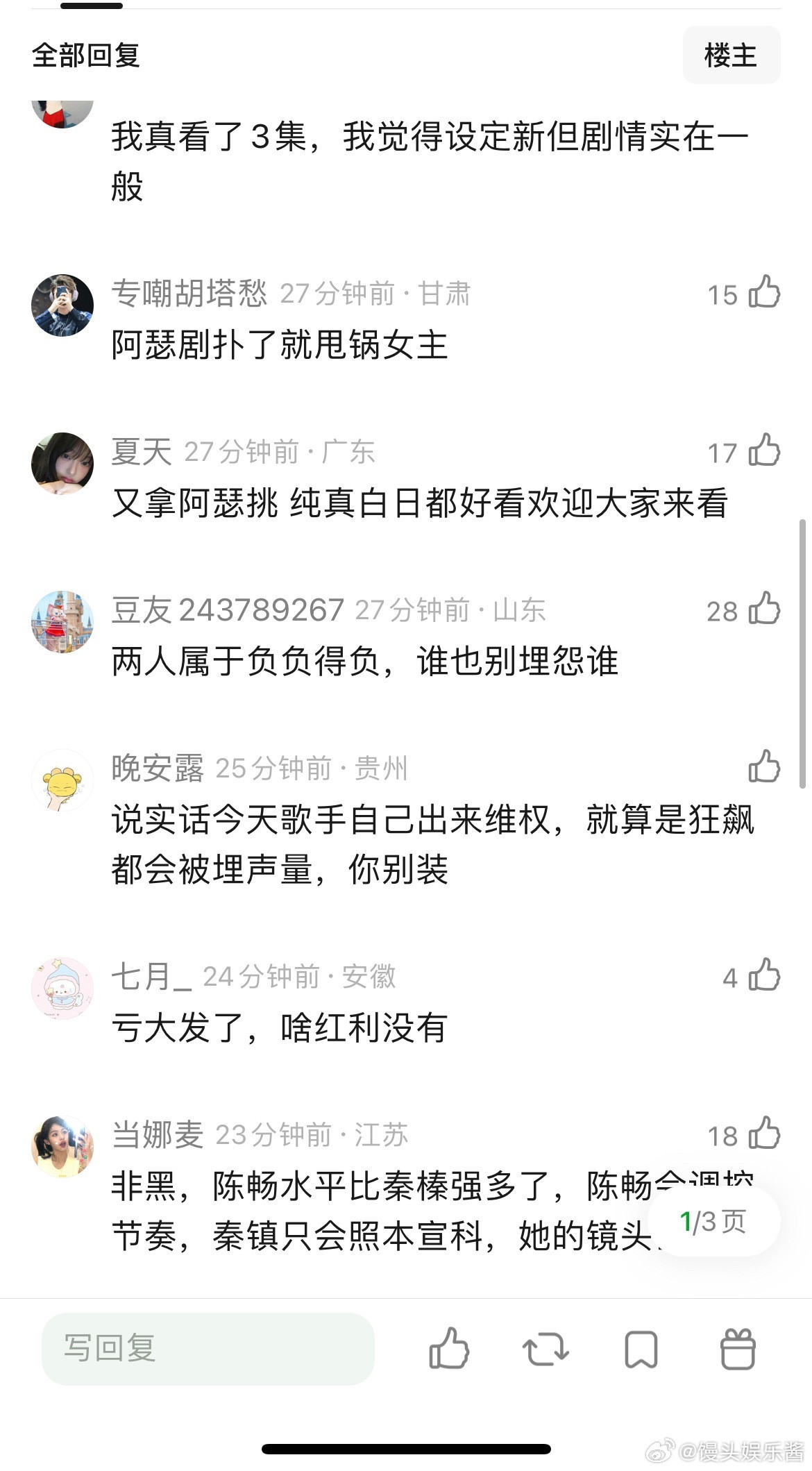Tap the gift icon in the bottom bar

(738, 1349)
